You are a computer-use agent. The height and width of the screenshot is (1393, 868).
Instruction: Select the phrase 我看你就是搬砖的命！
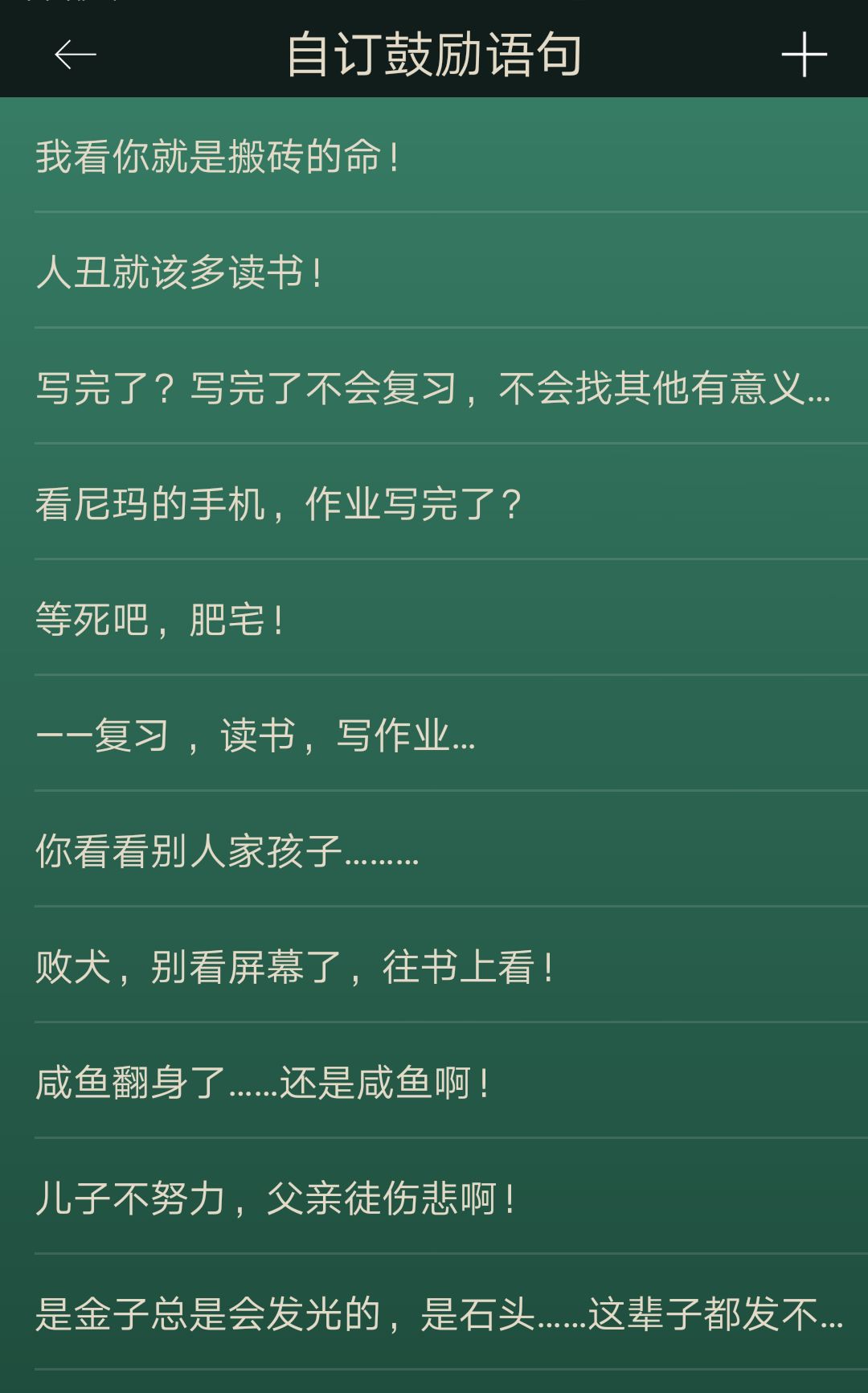[x=217, y=158]
